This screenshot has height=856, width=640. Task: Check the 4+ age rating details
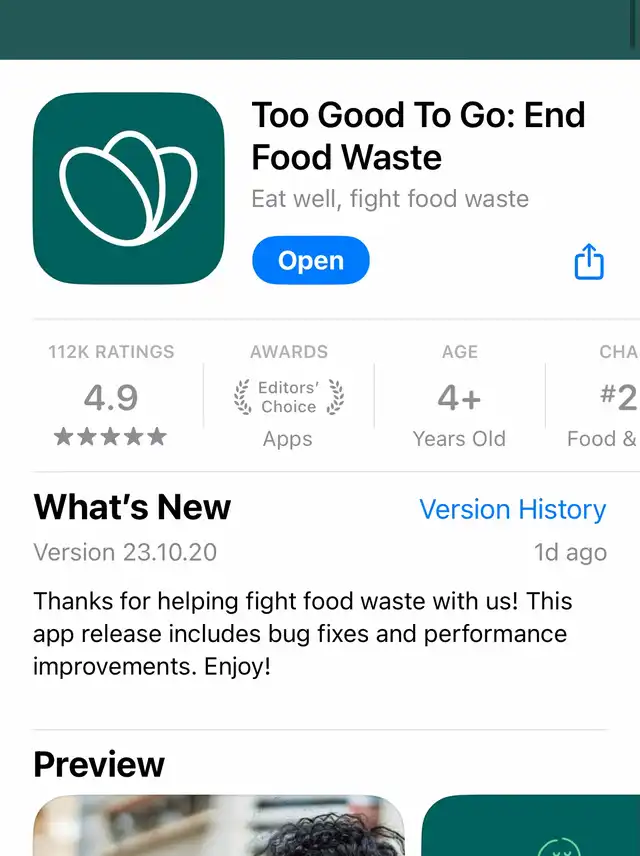(459, 398)
